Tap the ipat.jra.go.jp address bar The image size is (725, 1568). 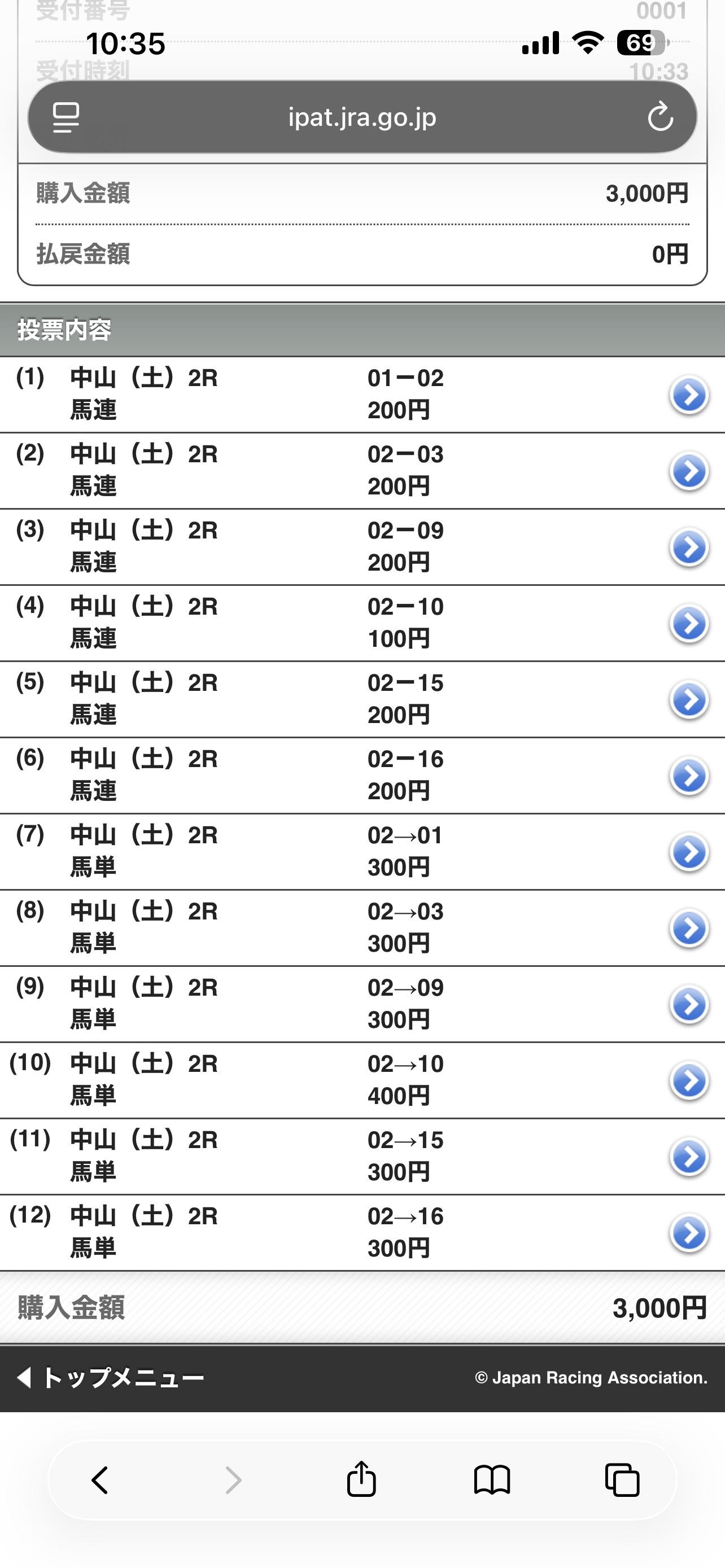click(x=362, y=117)
